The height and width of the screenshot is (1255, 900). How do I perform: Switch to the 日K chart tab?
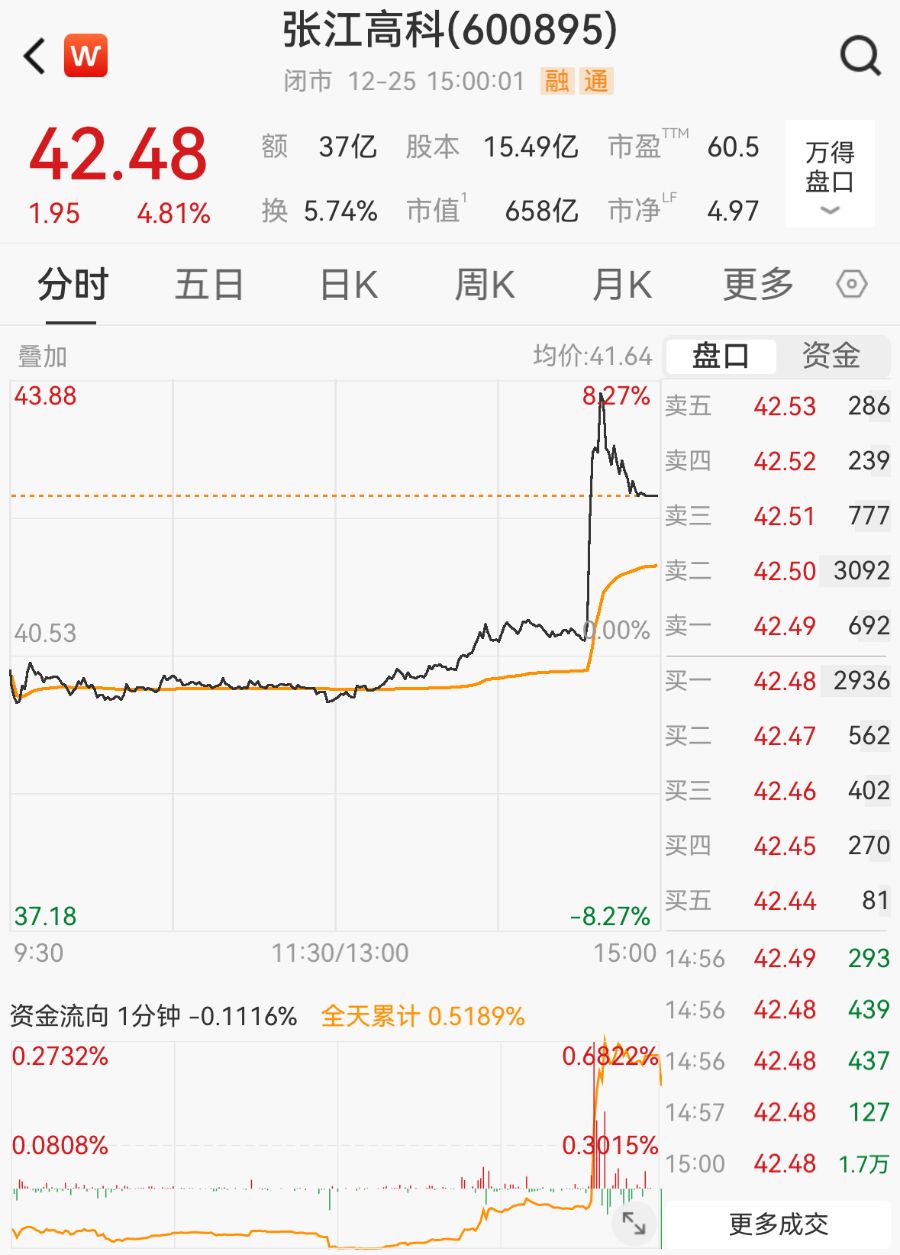(349, 286)
